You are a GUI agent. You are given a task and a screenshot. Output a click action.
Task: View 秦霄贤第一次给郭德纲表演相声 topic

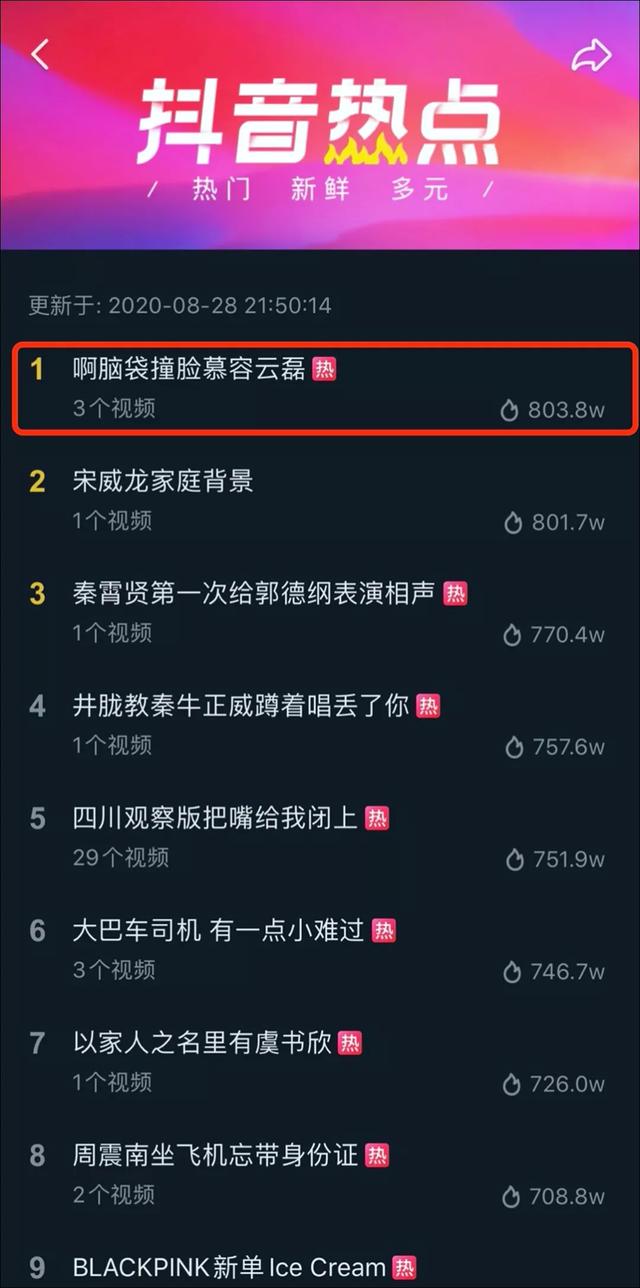coord(254,593)
